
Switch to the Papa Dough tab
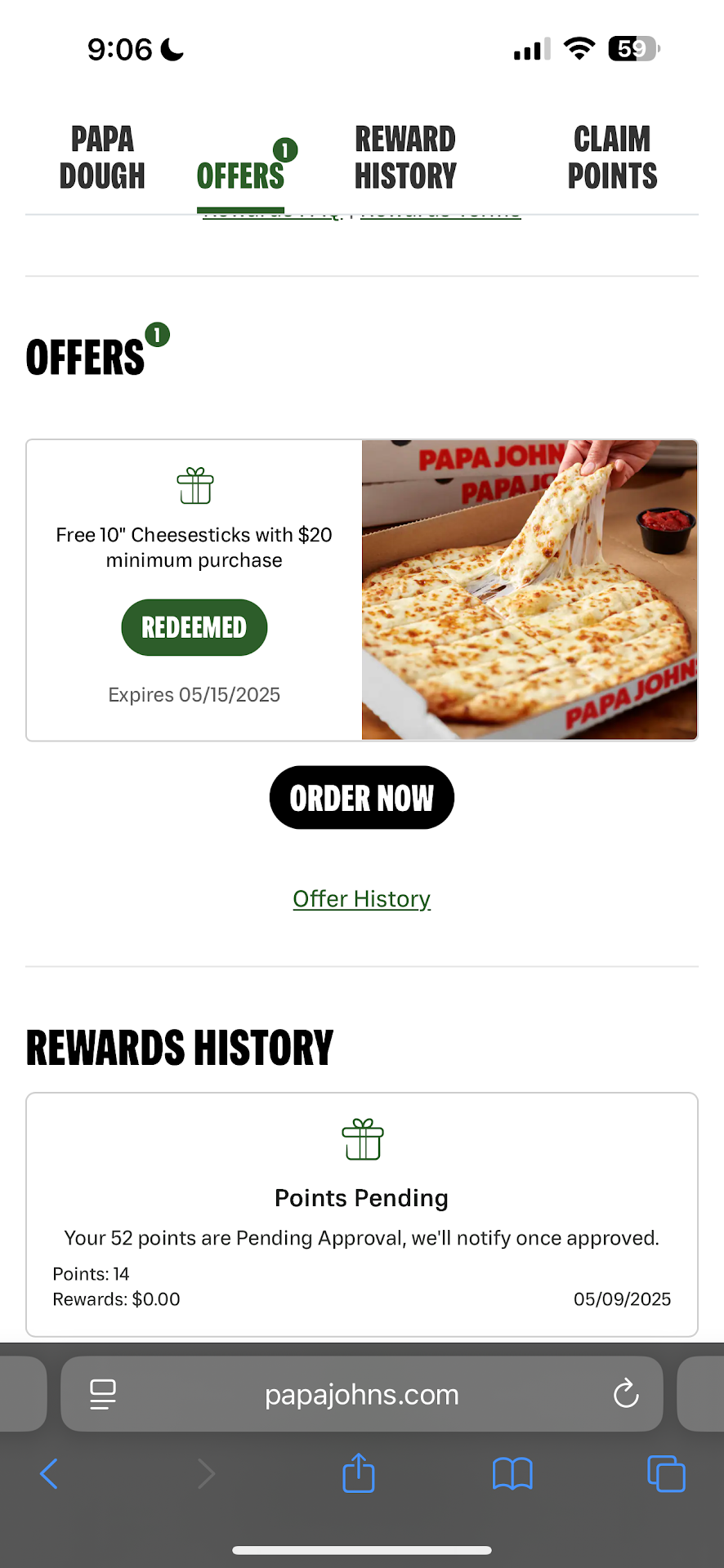click(102, 158)
